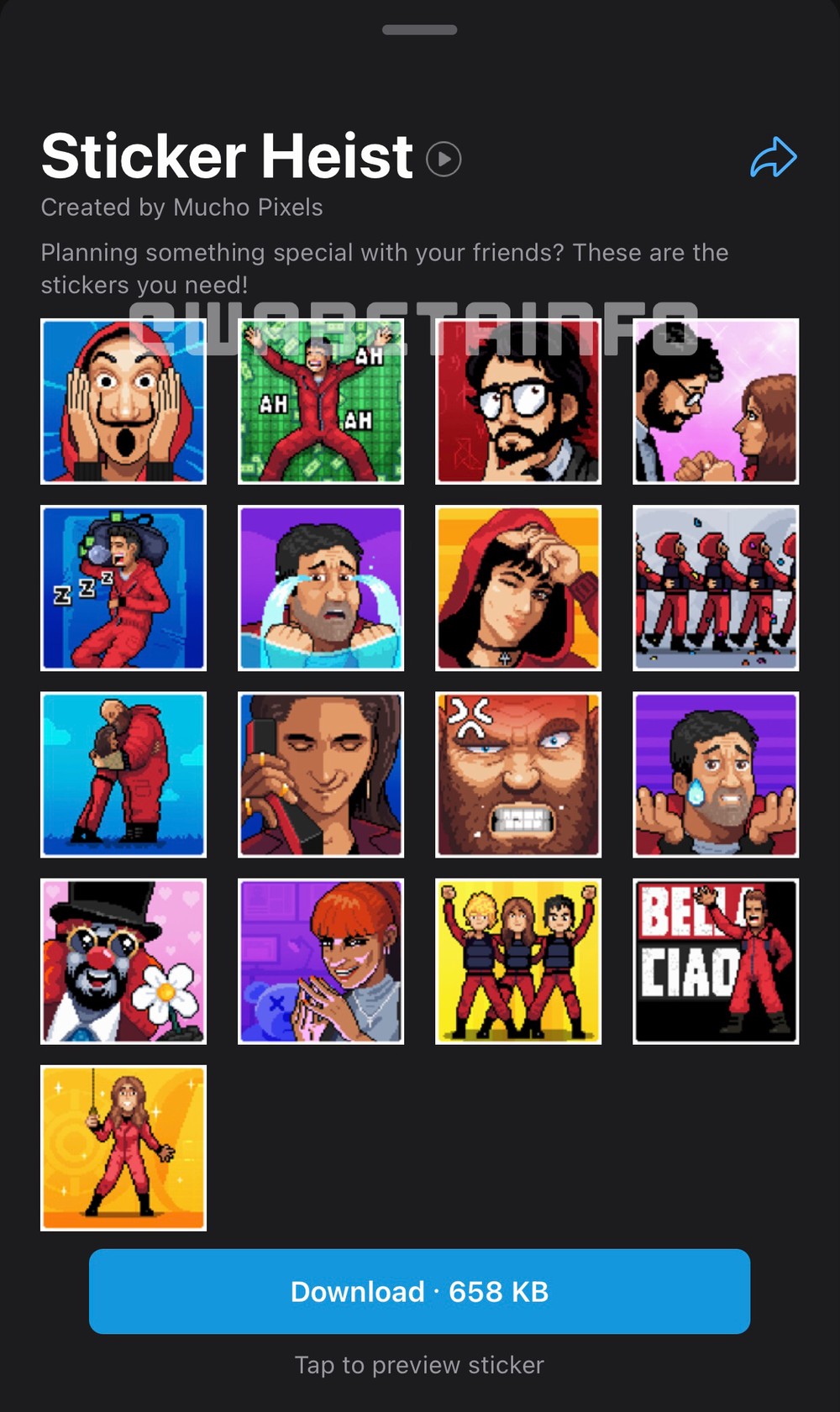840x1412 pixels.
Task: Preview the bearded man with glasses sticker
Action: click(518, 402)
